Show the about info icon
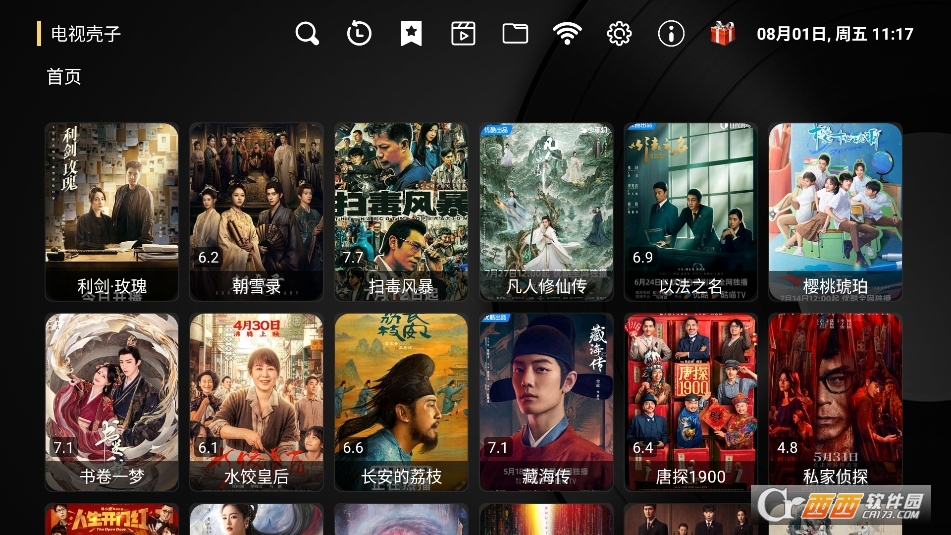Screen dimensions: 951x535 [x=671, y=34]
